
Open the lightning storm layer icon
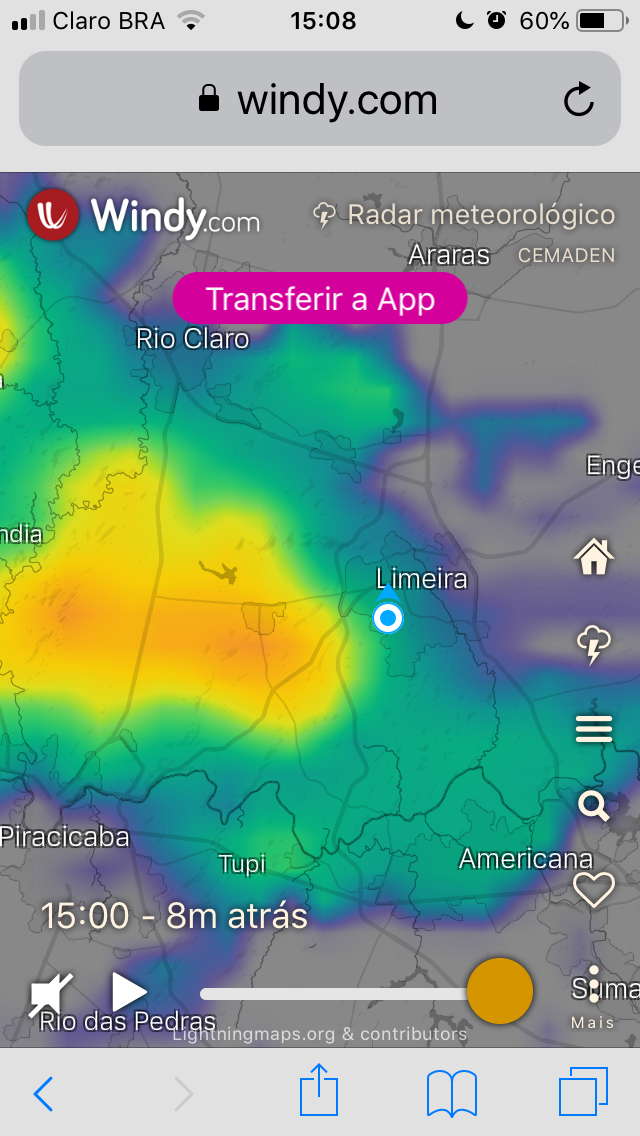[x=594, y=645]
